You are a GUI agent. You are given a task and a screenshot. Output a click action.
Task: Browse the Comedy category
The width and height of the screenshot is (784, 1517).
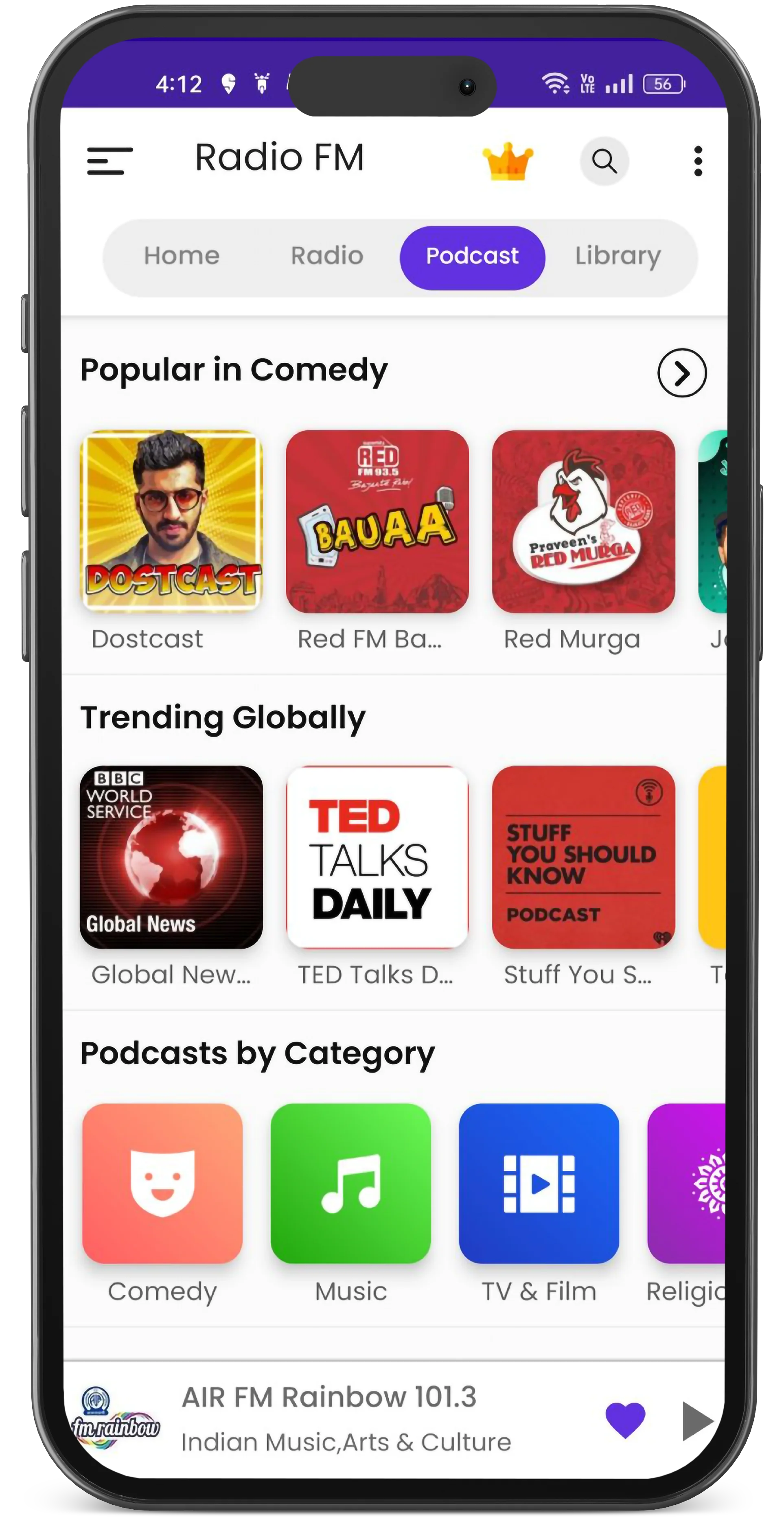point(162,1183)
